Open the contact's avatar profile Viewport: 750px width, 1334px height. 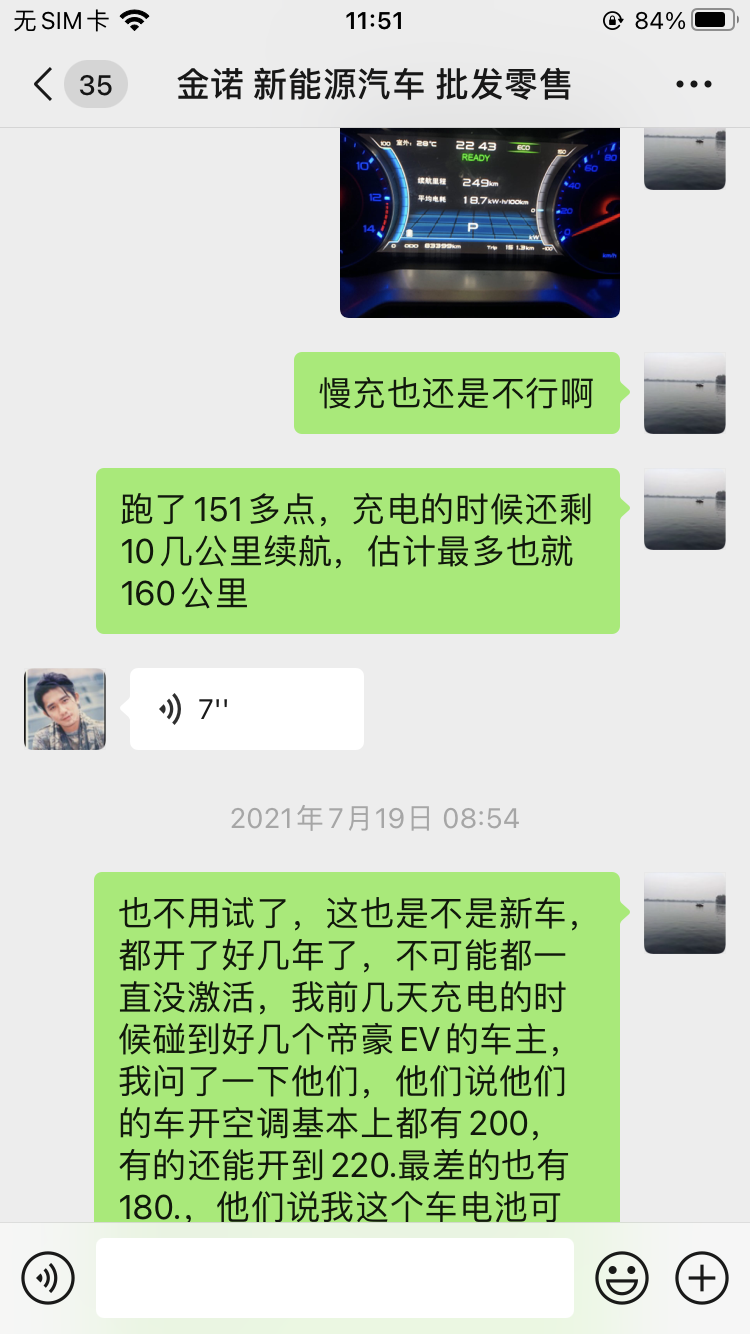[x=65, y=709]
